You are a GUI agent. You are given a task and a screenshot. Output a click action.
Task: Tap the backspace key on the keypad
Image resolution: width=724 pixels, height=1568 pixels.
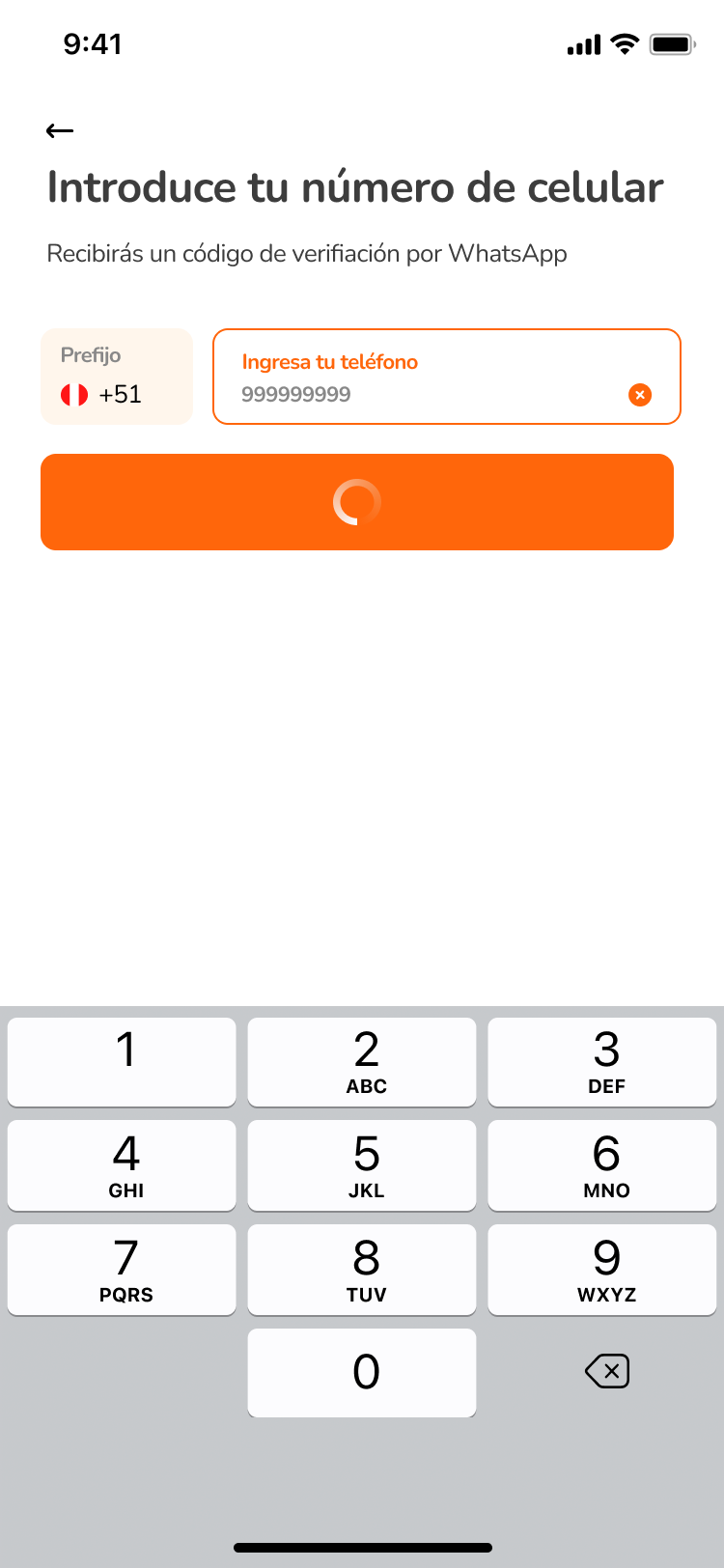pyautogui.click(x=606, y=1371)
